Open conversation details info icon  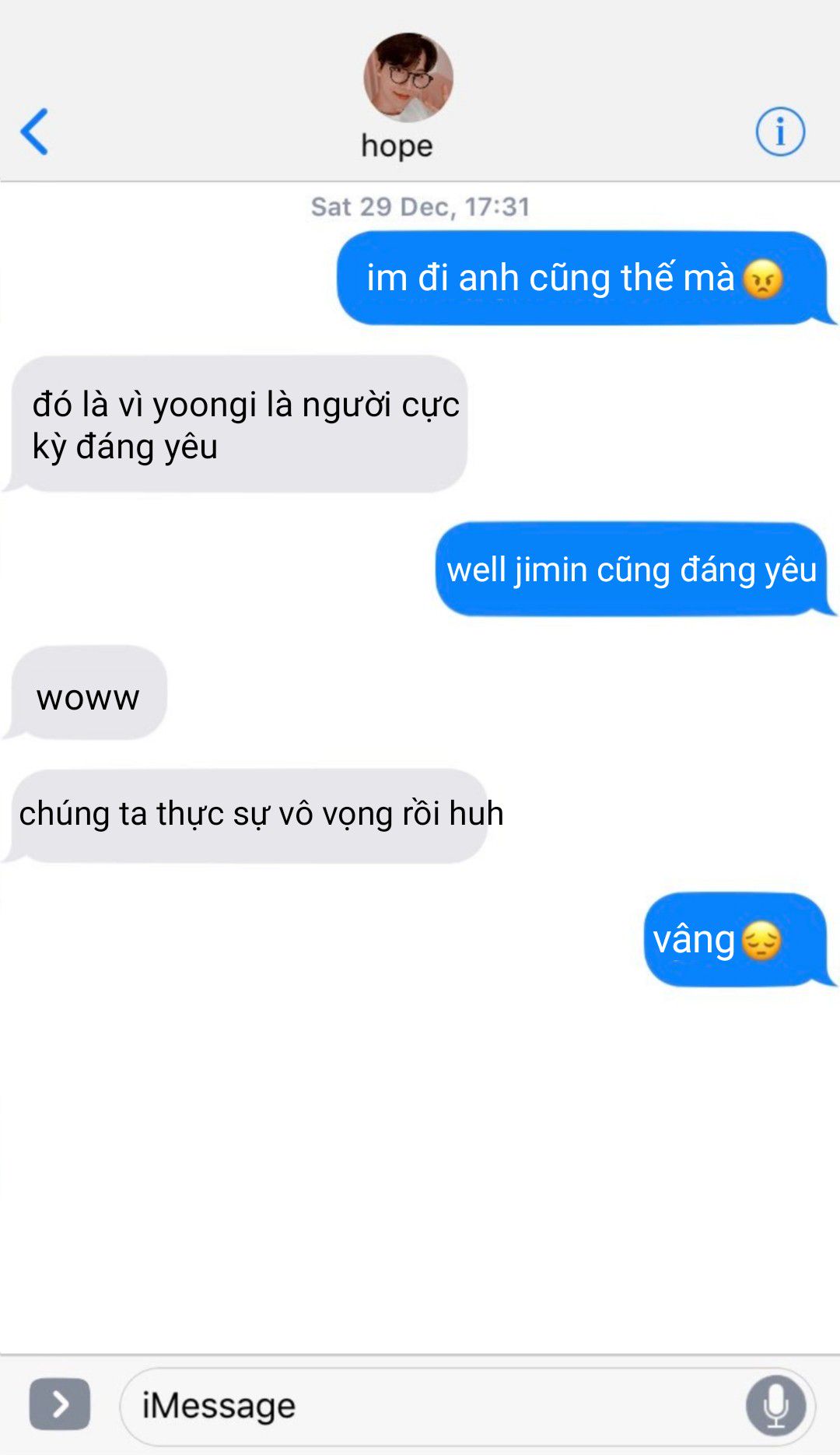(780, 131)
